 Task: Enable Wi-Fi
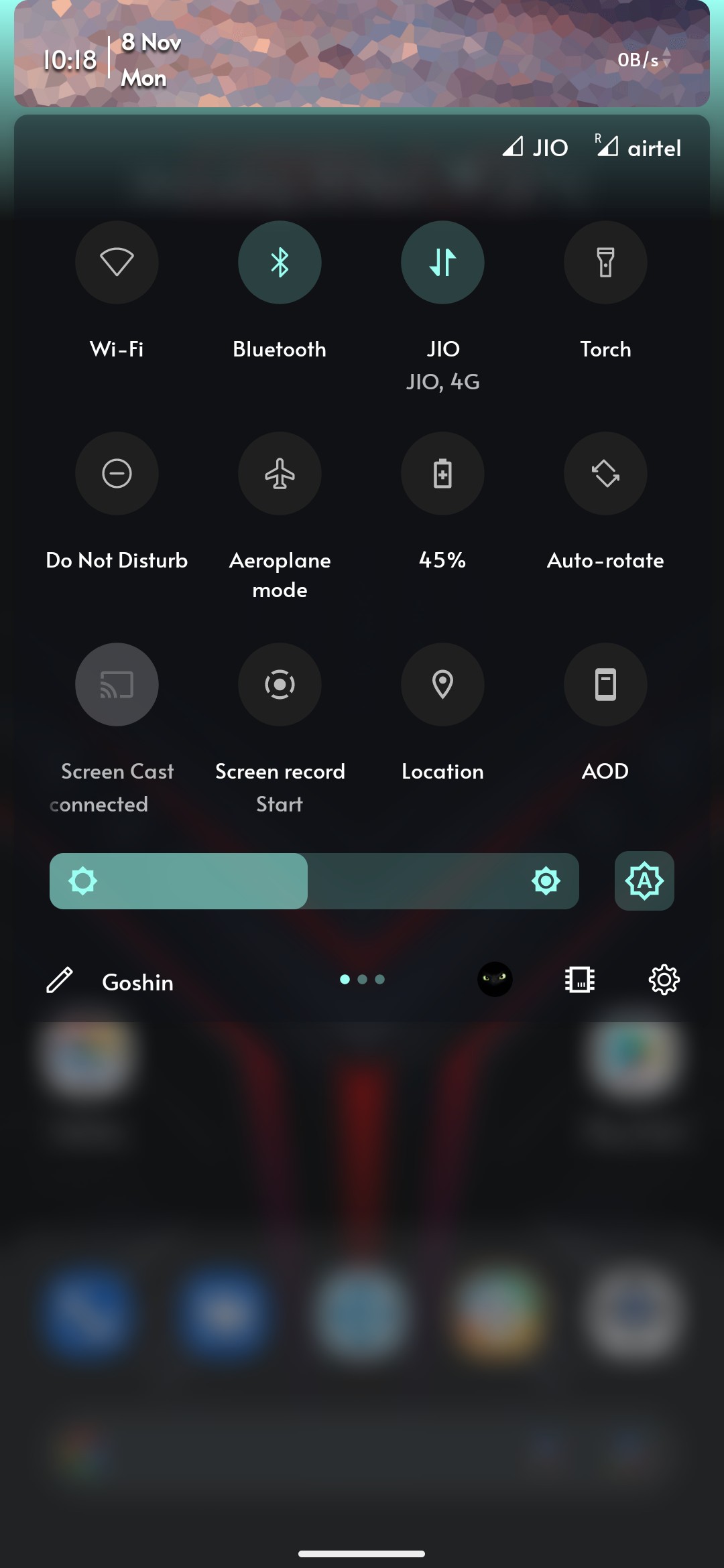117,263
